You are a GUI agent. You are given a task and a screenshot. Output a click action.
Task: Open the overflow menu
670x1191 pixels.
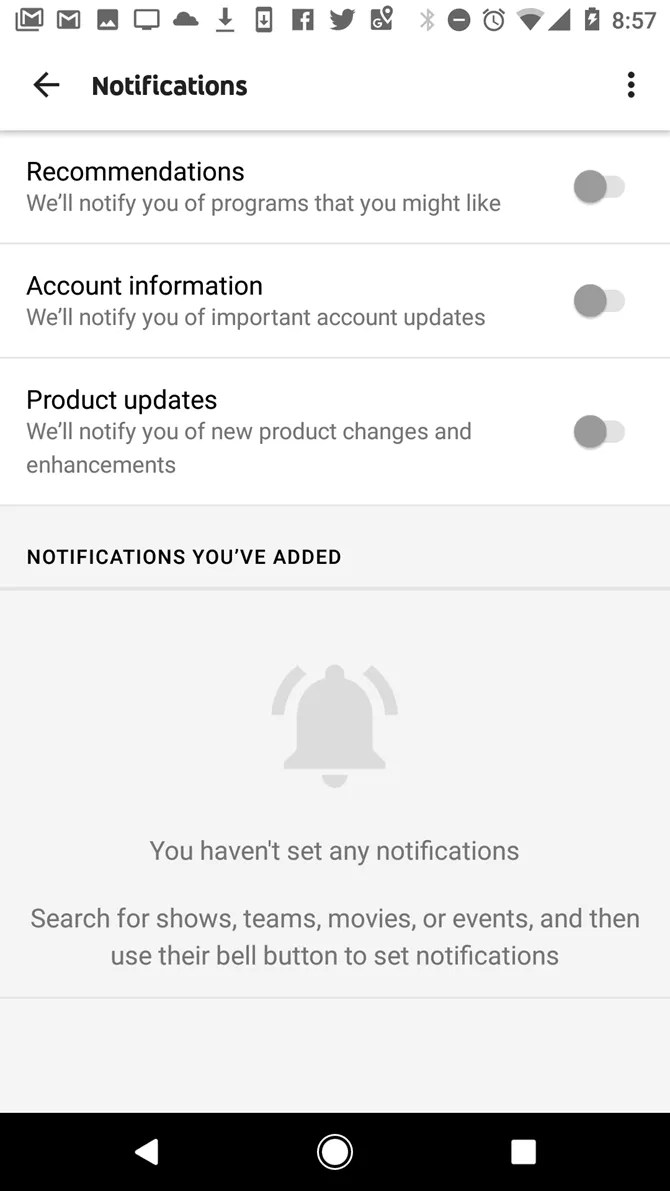630,86
